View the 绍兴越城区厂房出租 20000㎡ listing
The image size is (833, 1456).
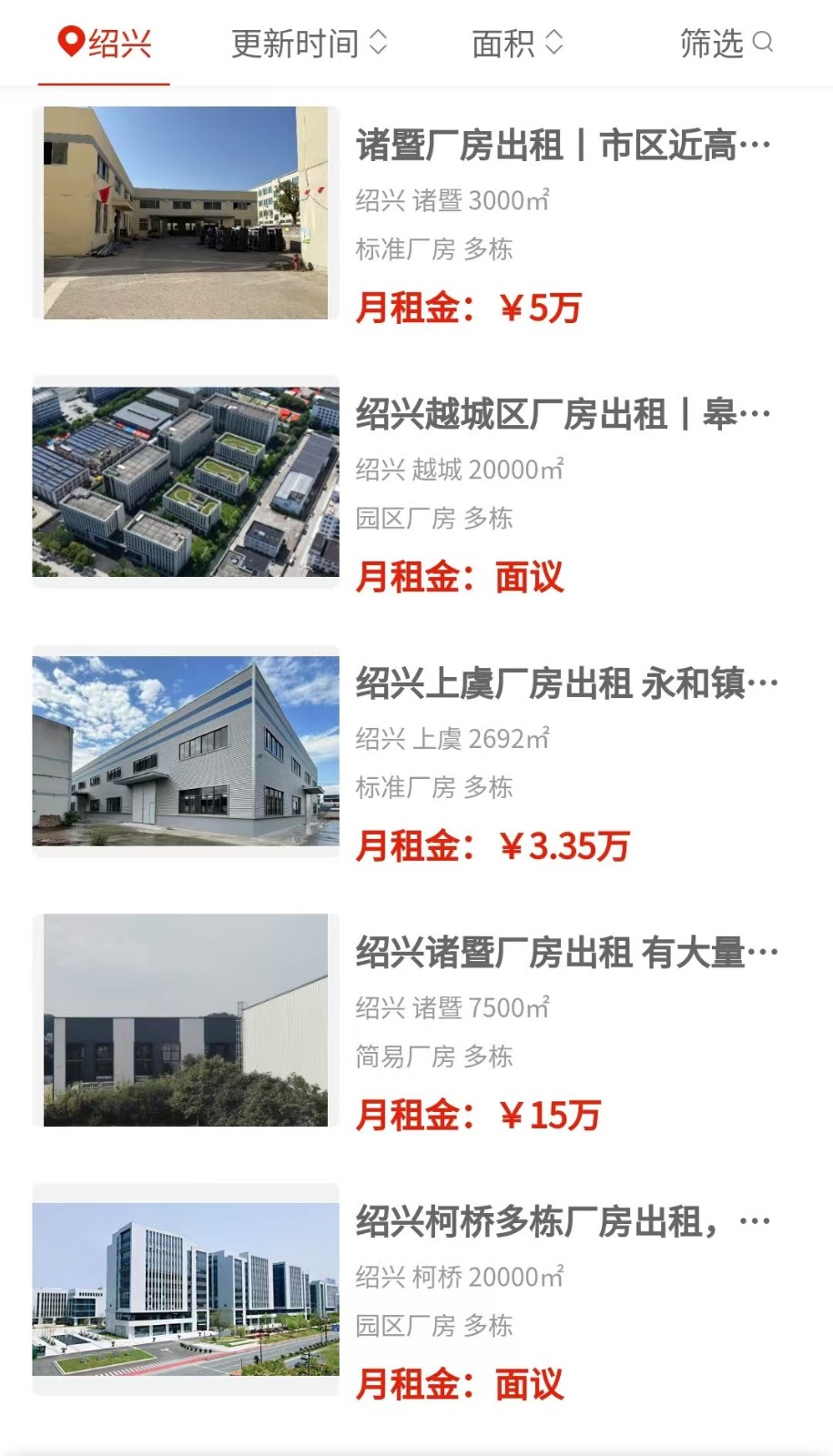(x=563, y=415)
